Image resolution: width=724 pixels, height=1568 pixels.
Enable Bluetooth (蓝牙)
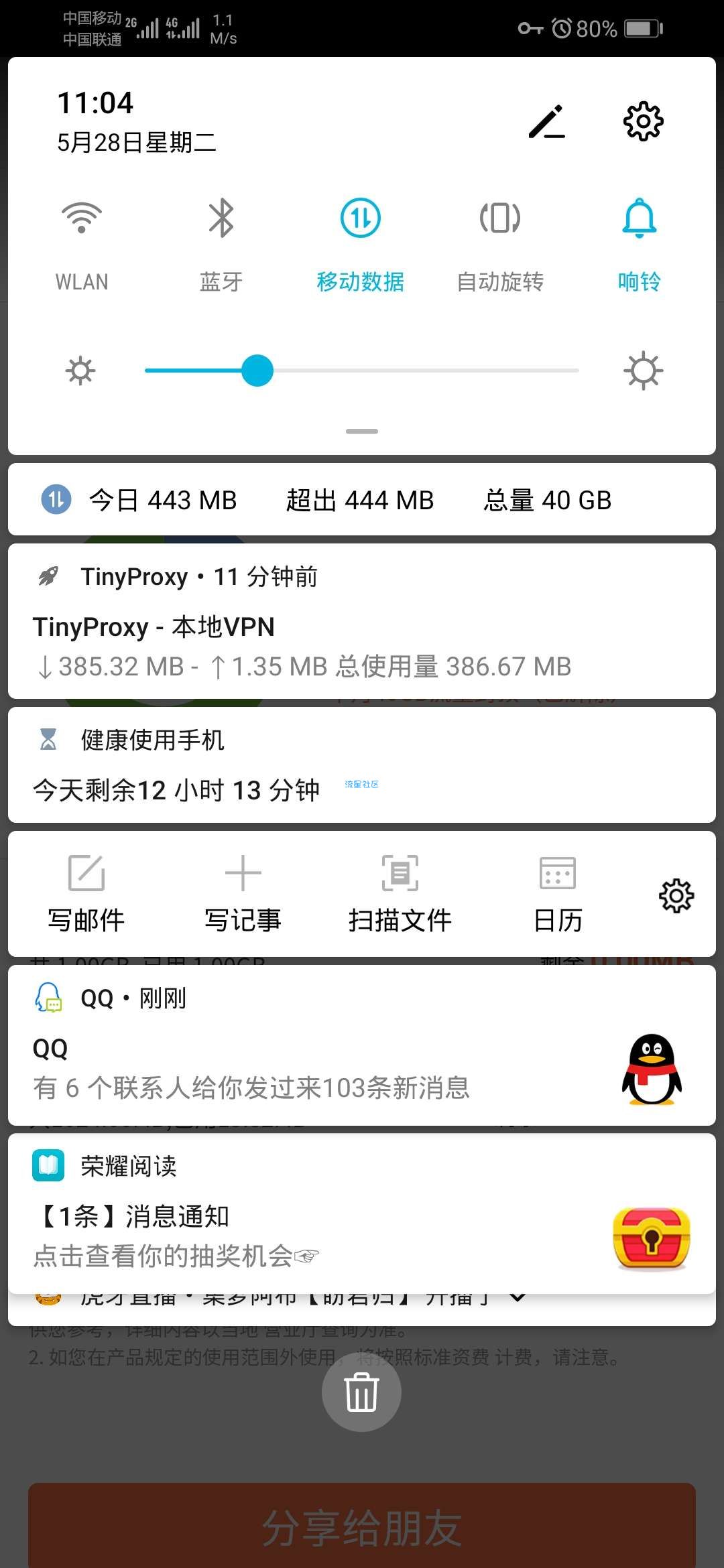pos(221,218)
